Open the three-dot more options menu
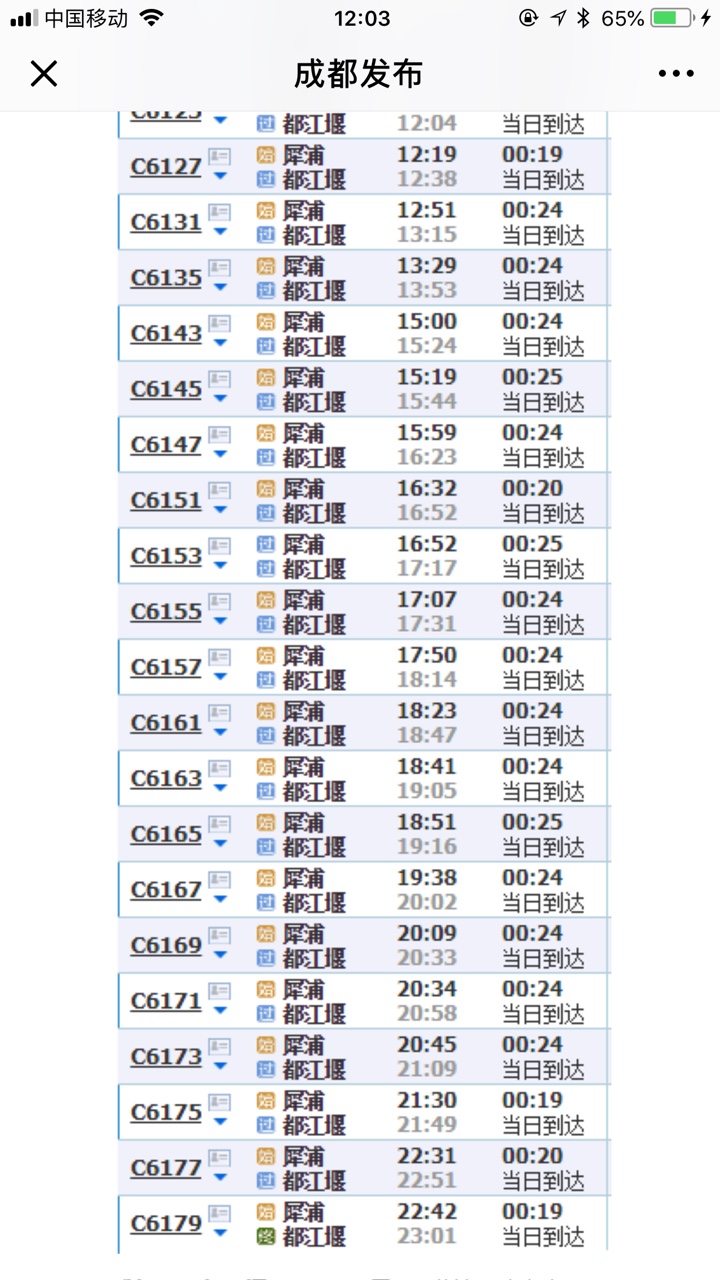The image size is (720, 1280). coord(676,74)
